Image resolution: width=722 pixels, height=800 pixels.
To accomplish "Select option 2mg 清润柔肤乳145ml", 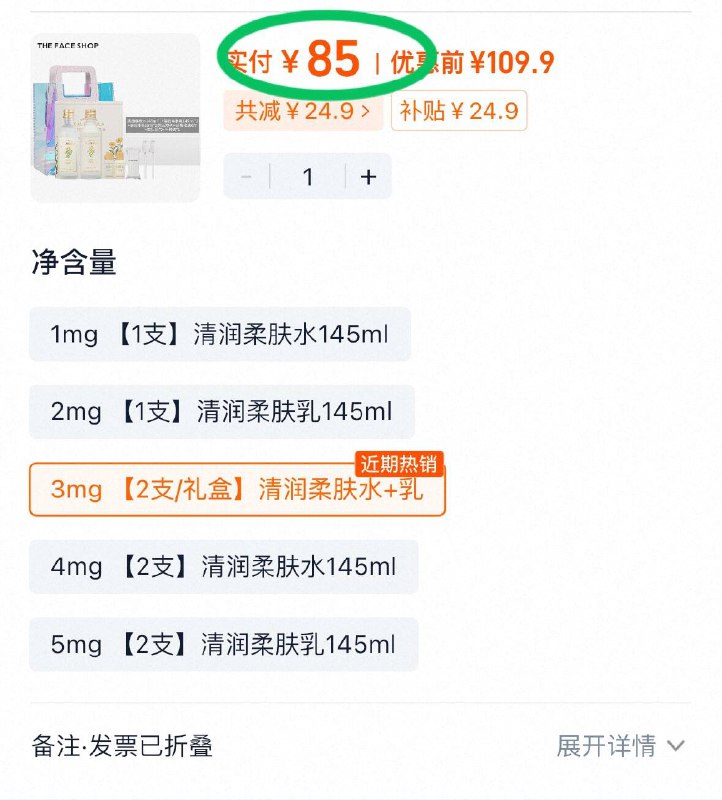I will (x=220, y=412).
